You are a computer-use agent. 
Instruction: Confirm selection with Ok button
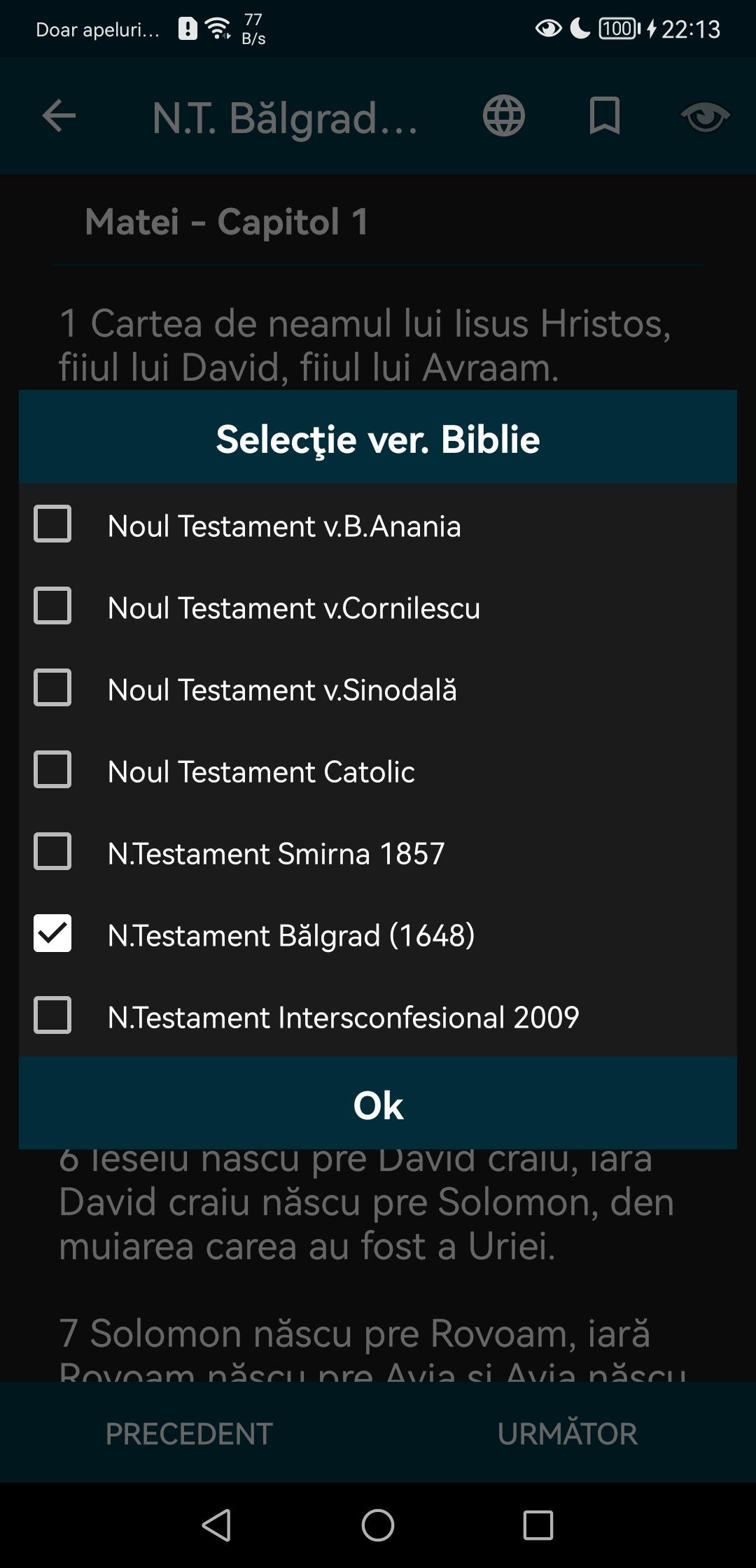[x=378, y=1104]
